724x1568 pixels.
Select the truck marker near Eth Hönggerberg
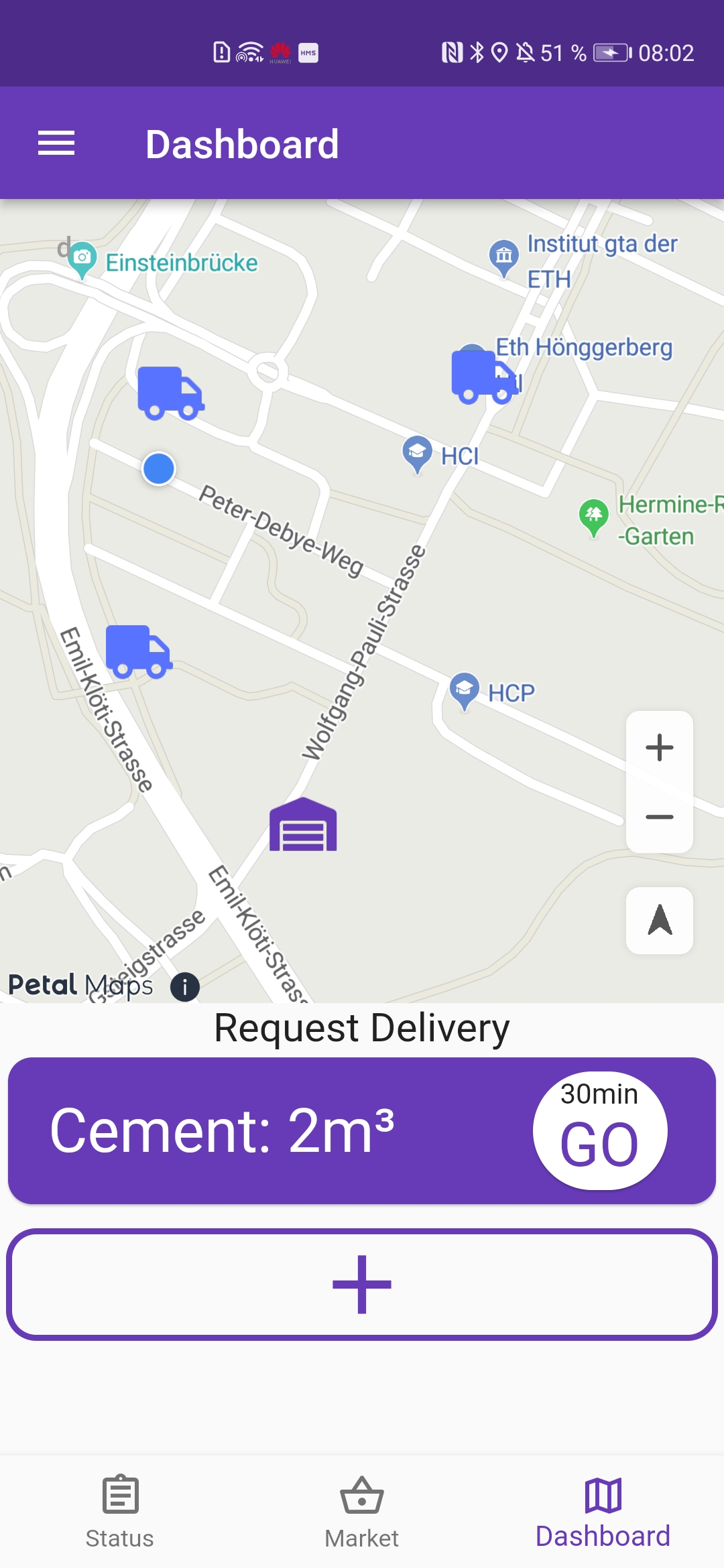pyautogui.click(x=484, y=375)
